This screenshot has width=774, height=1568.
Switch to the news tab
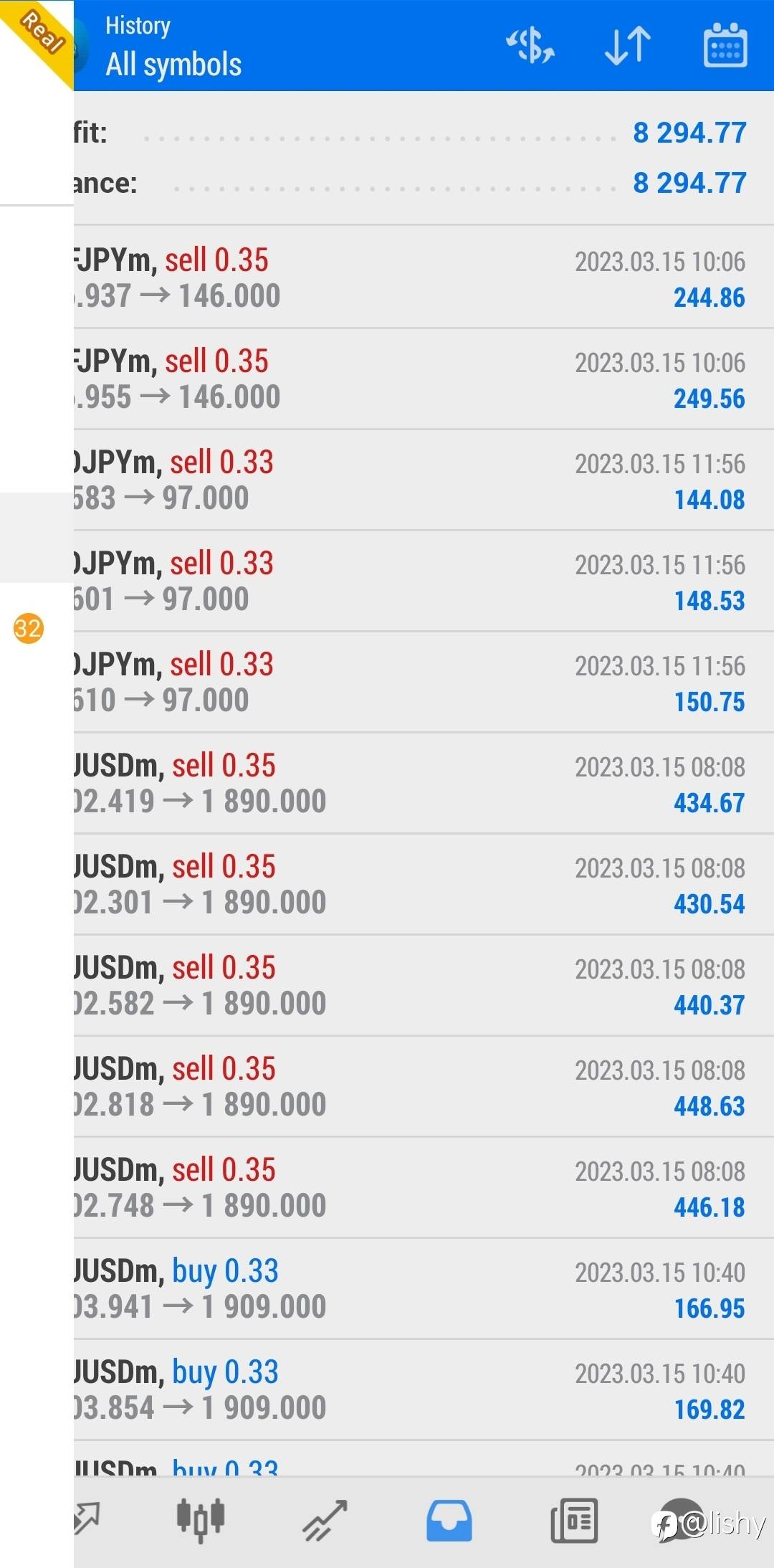(x=574, y=1520)
